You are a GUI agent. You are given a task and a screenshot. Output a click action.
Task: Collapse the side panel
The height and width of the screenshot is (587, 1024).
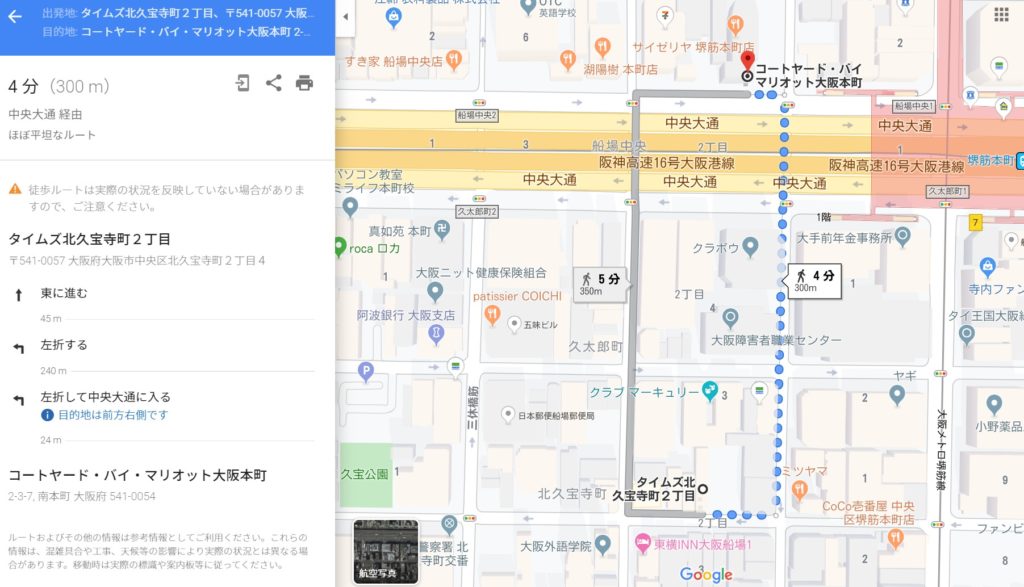(345, 17)
